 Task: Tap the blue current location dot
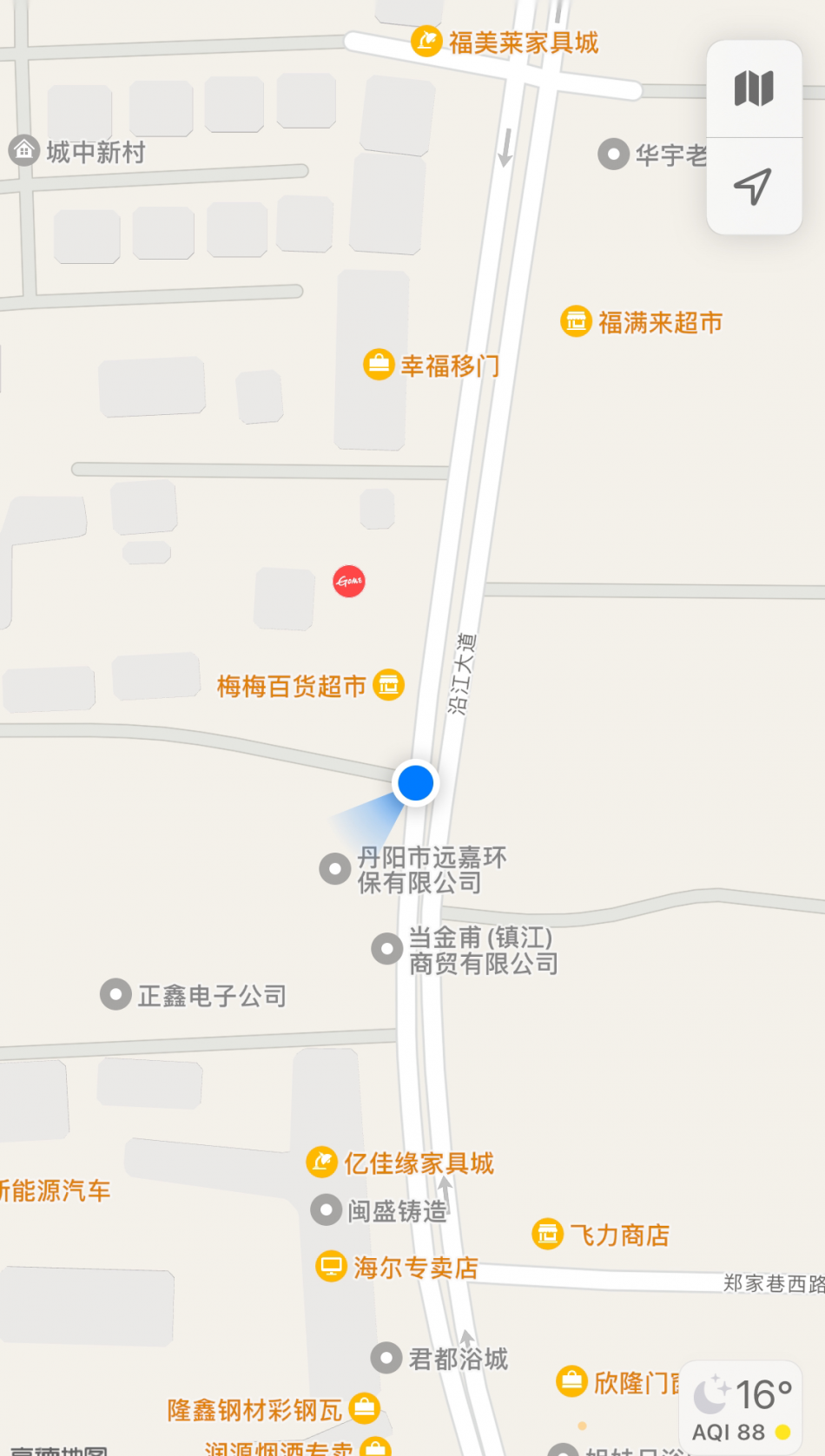tap(415, 783)
